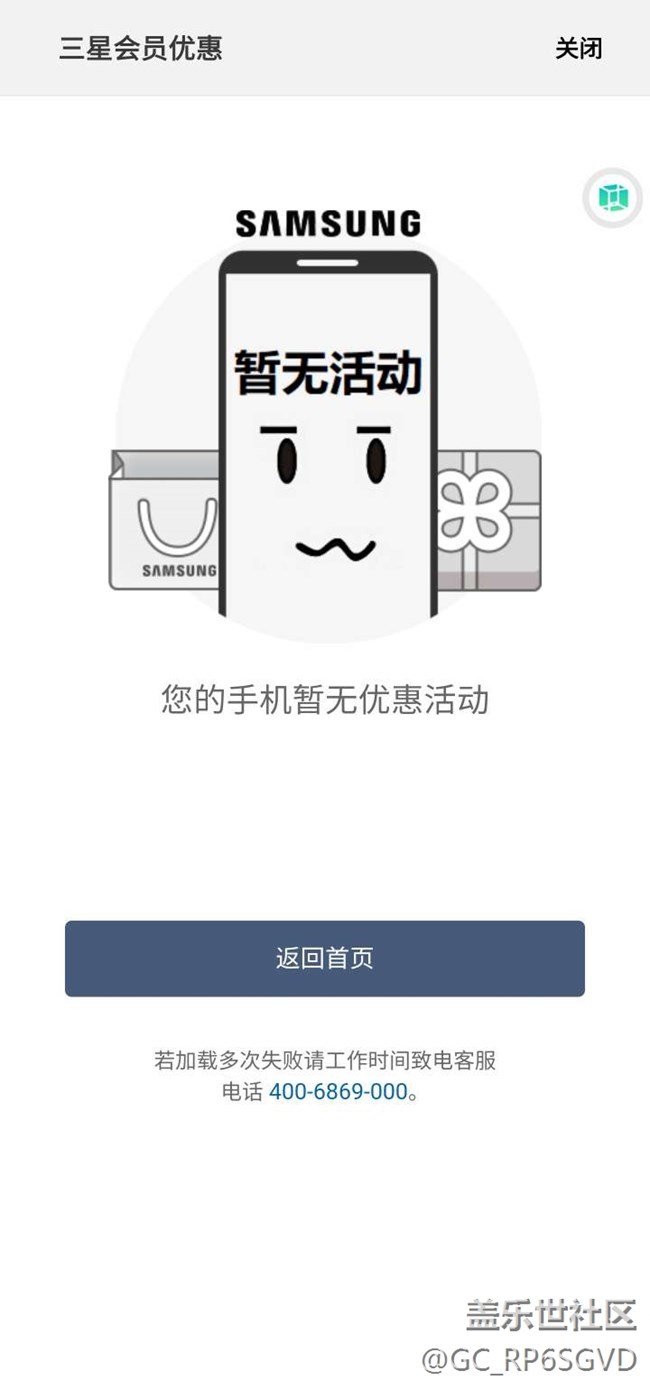This screenshot has height=1399, width=650.
Task: Close the Samsung member offers page
Action: (578, 48)
